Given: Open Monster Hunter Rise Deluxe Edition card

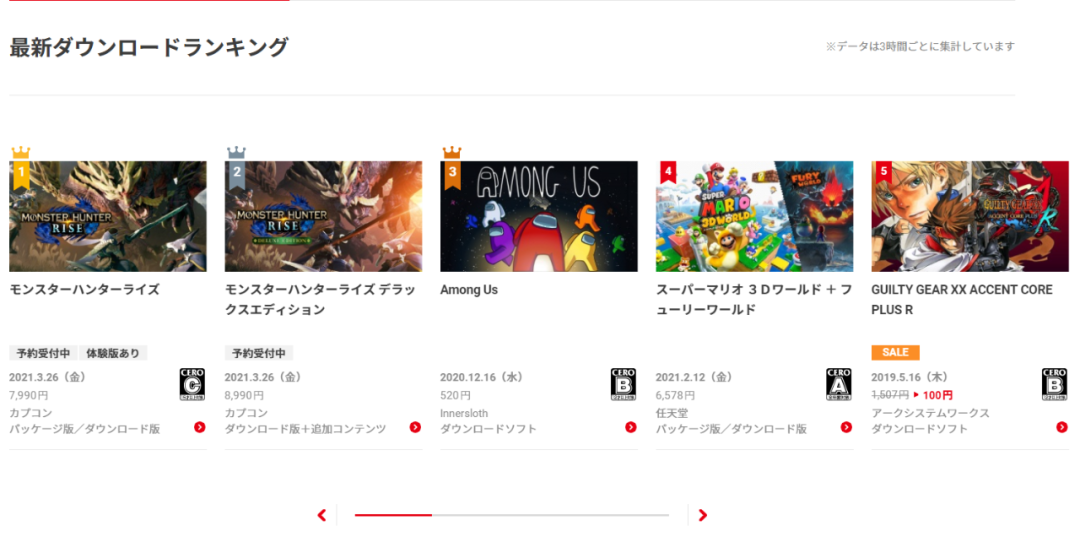Looking at the screenshot, I should click(323, 216).
